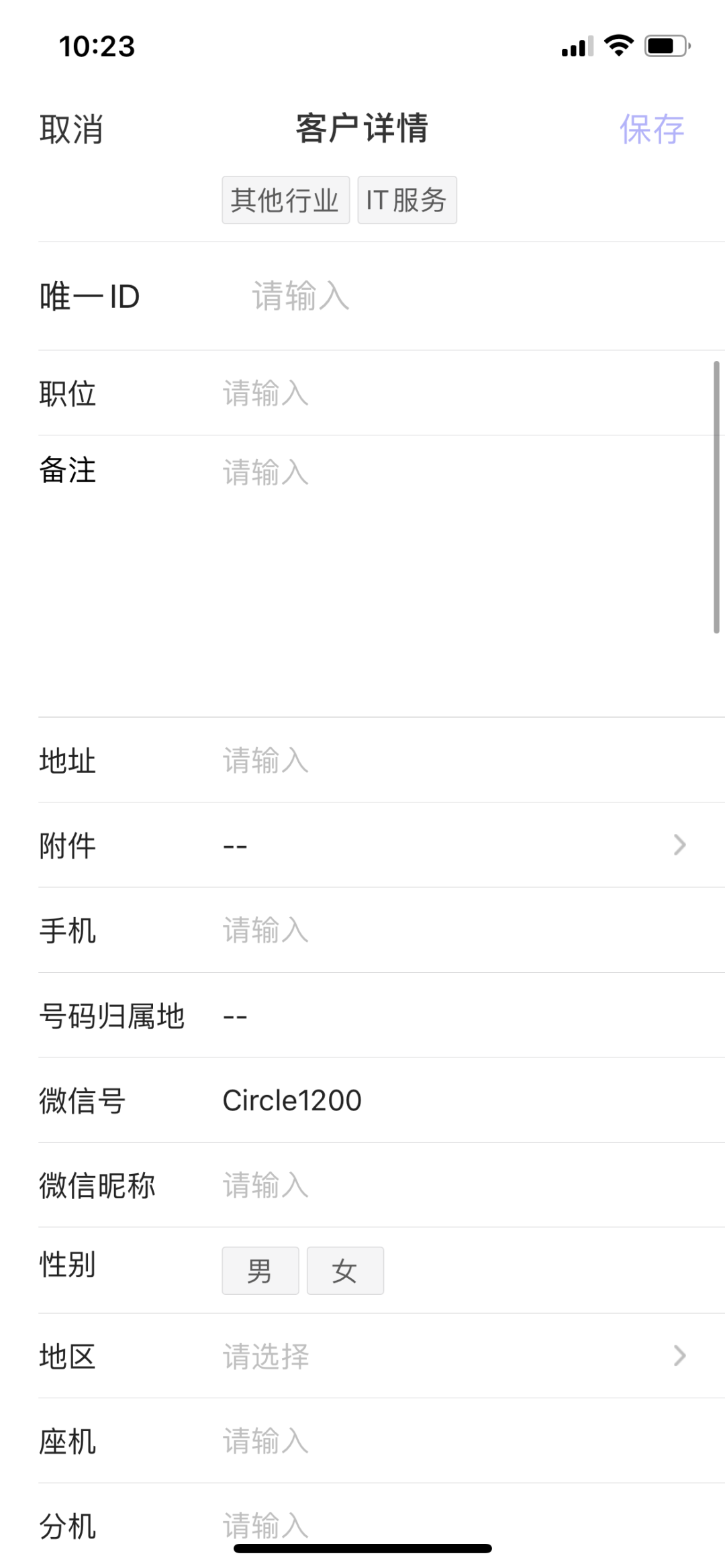The image size is (725, 1568).
Task: Edit the Circle1200 WeChat ID value
Action: tap(292, 1100)
